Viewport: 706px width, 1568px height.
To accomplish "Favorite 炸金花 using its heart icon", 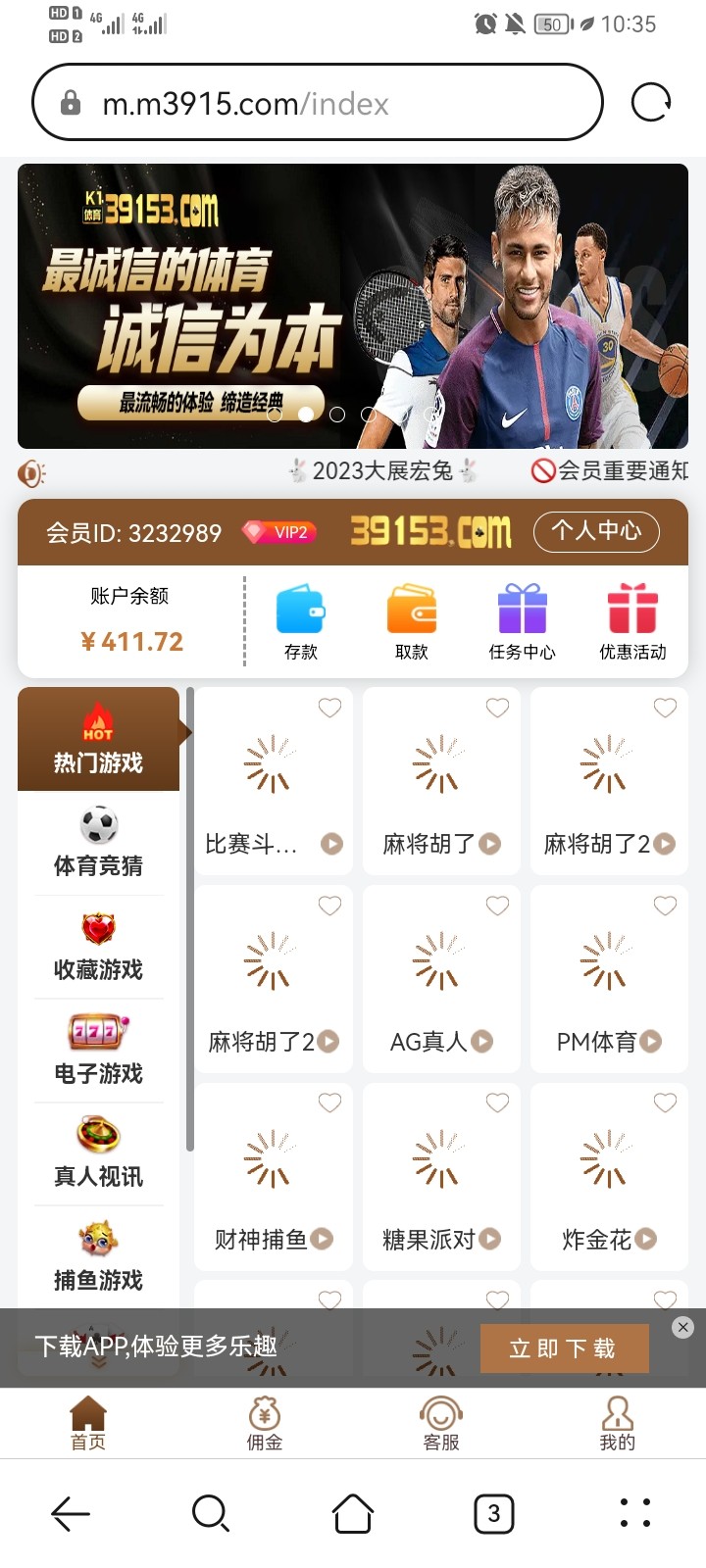I will (x=665, y=1102).
